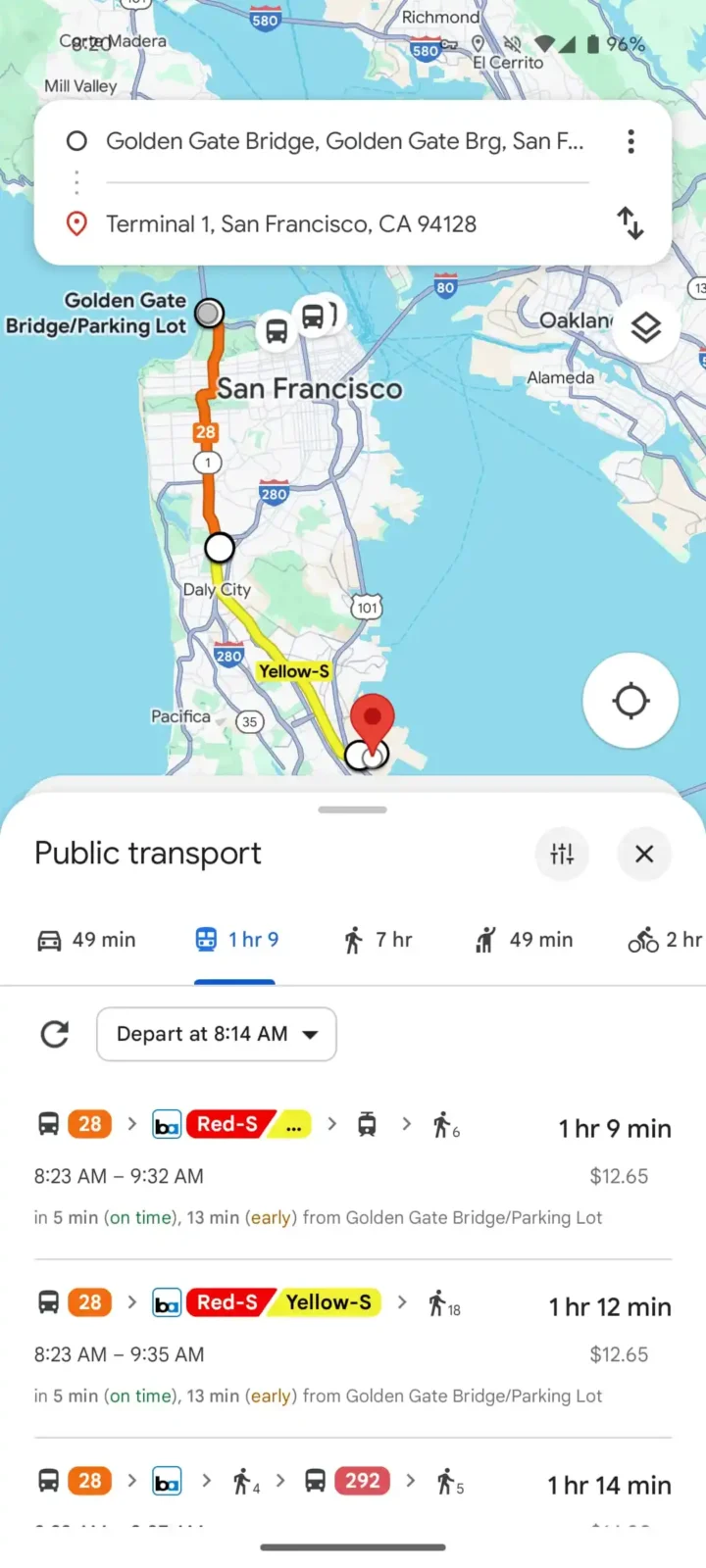Select the public transport 1 hr 9 tab
This screenshot has height=1568, width=706.
[x=236, y=940]
